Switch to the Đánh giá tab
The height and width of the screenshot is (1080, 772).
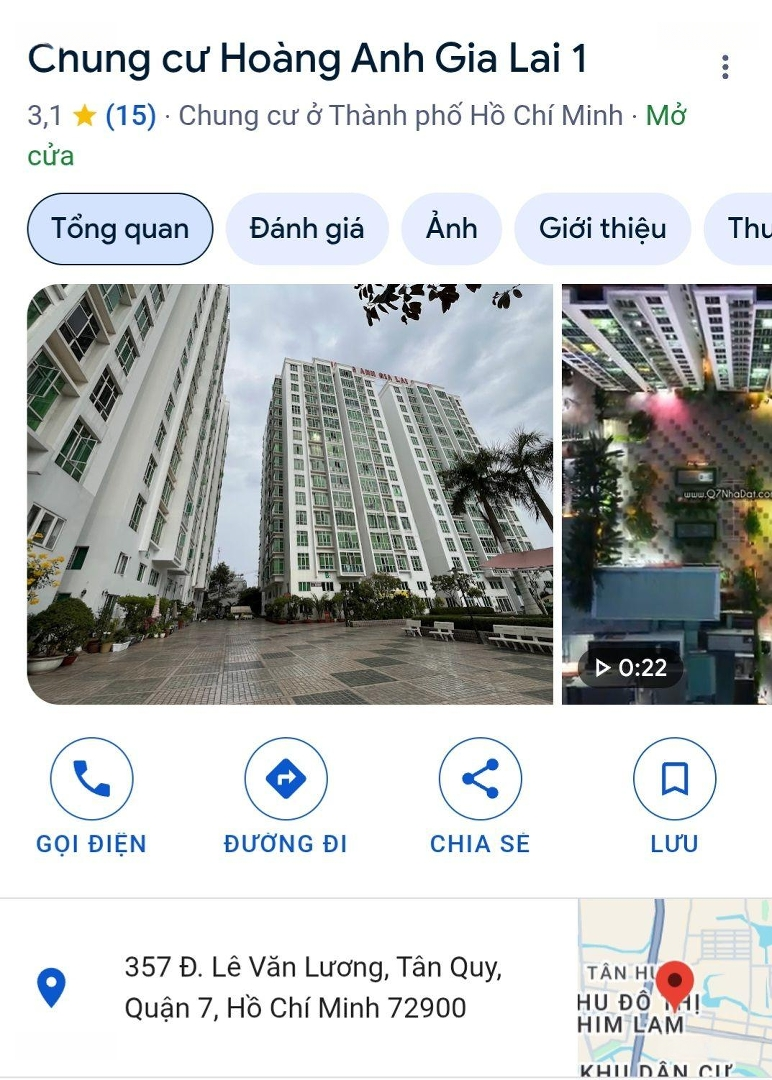[x=307, y=228]
